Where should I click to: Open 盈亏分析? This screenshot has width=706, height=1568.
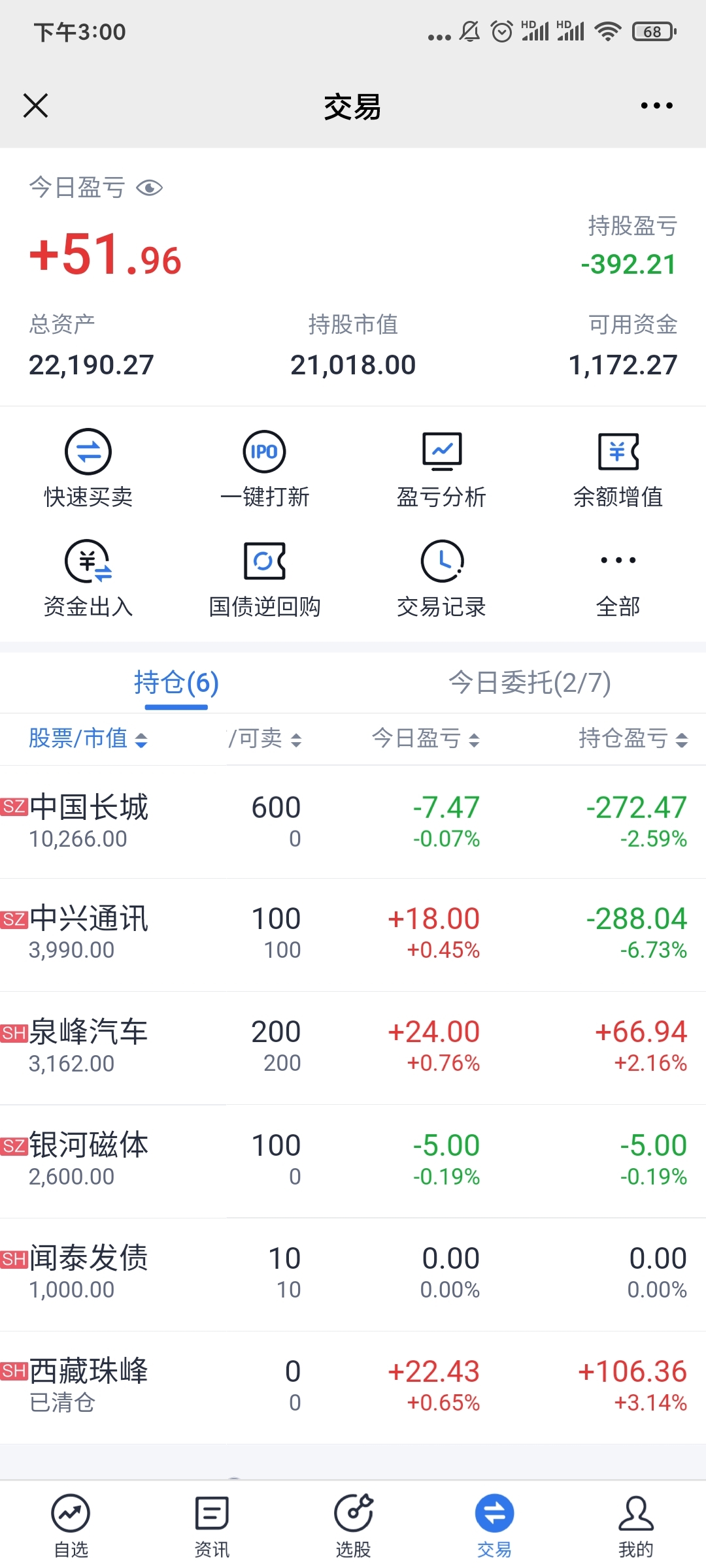tap(441, 468)
